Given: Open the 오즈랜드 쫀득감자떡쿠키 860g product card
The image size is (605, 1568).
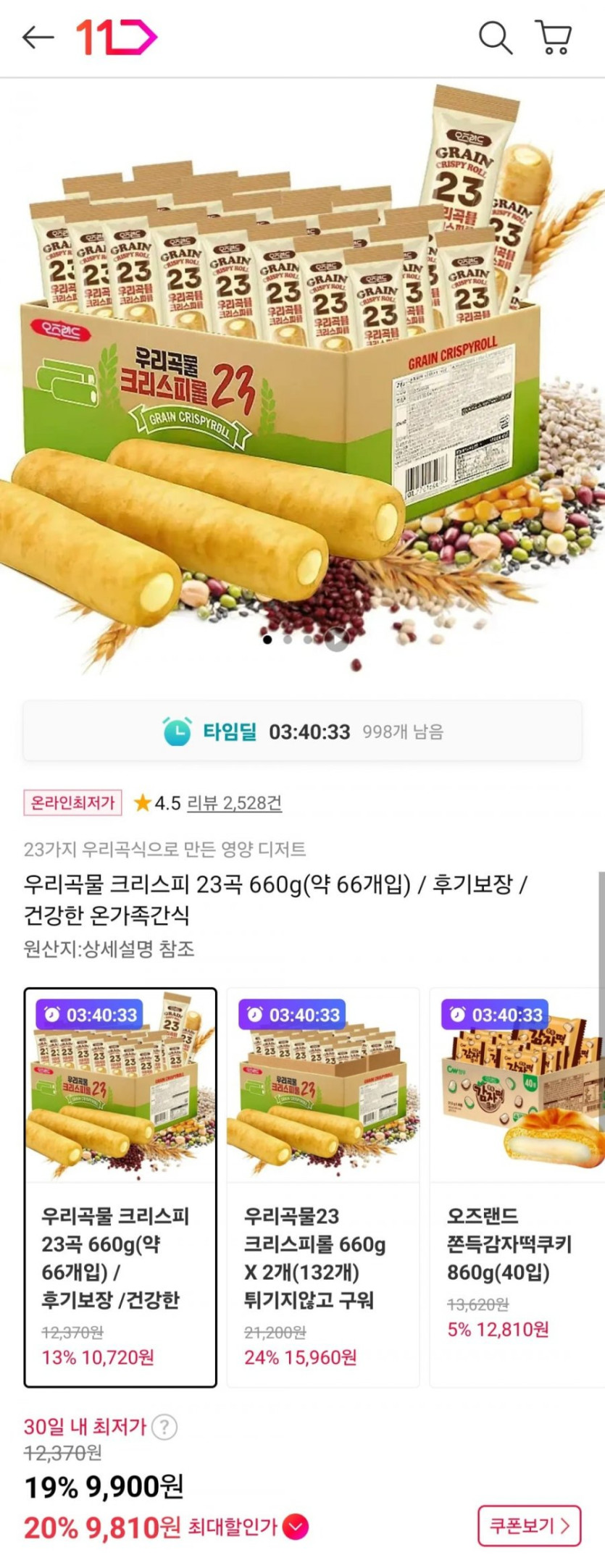Looking at the screenshot, I should pyautogui.click(x=517, y=1187).
